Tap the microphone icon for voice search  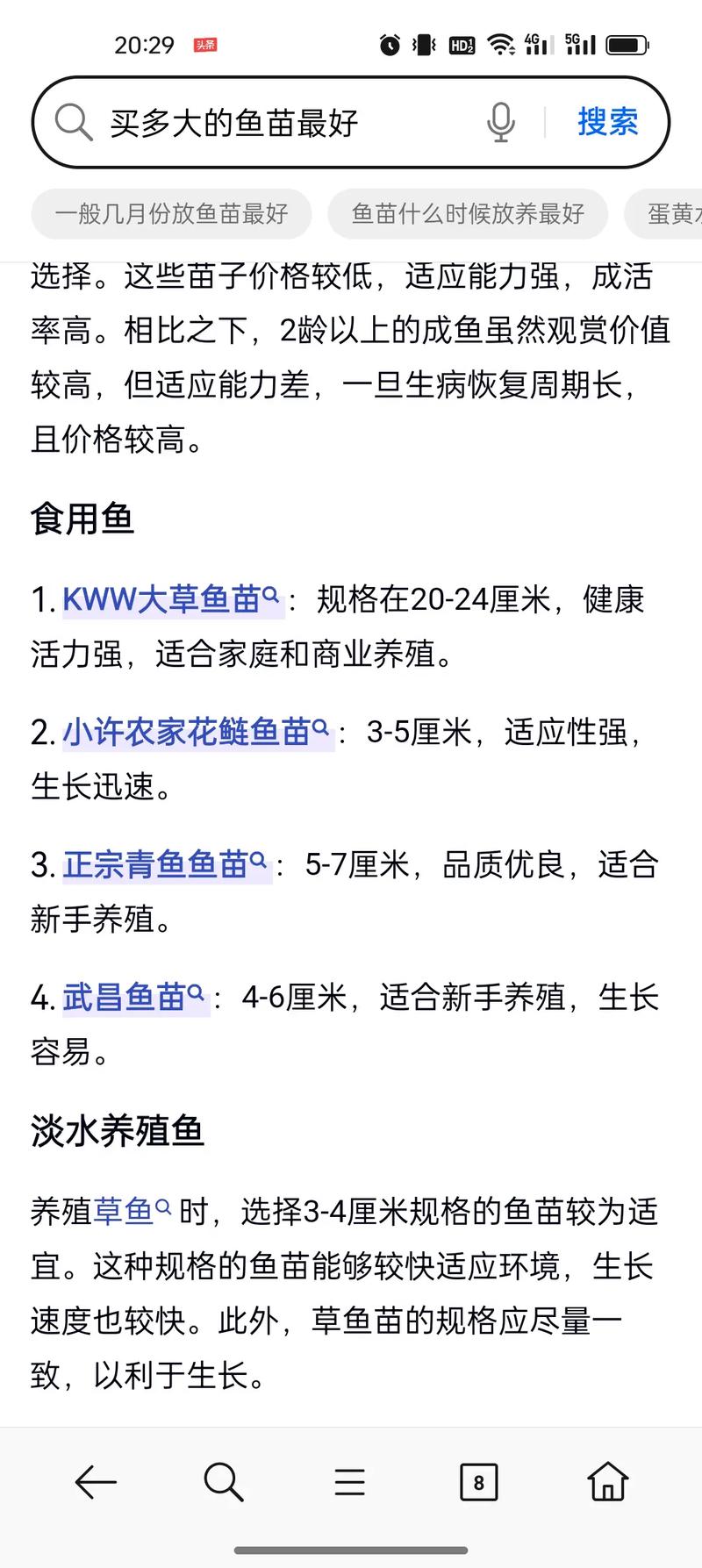[500, 123]
